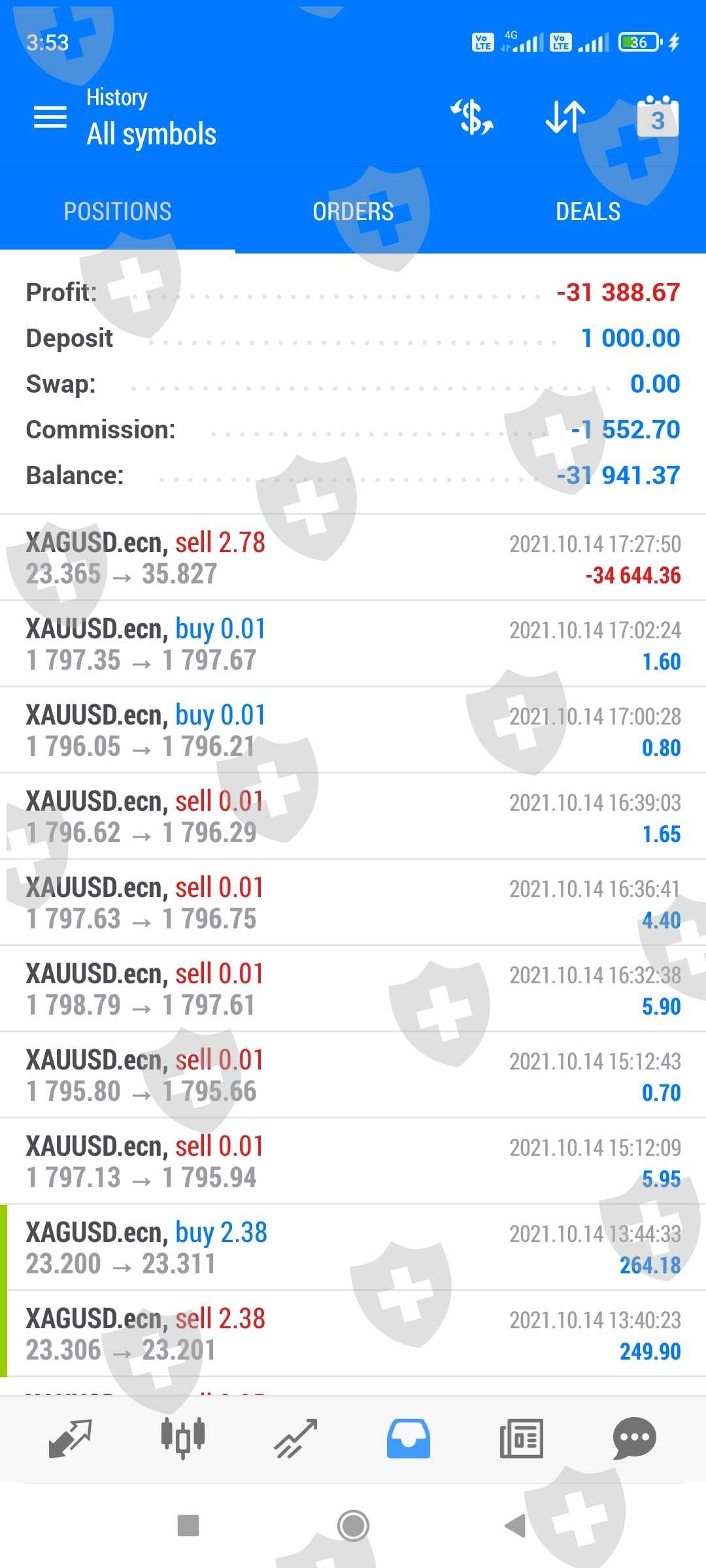The image size is (706, 1568).
Task: Go to the Chart section
Action: coord(183,1439)
